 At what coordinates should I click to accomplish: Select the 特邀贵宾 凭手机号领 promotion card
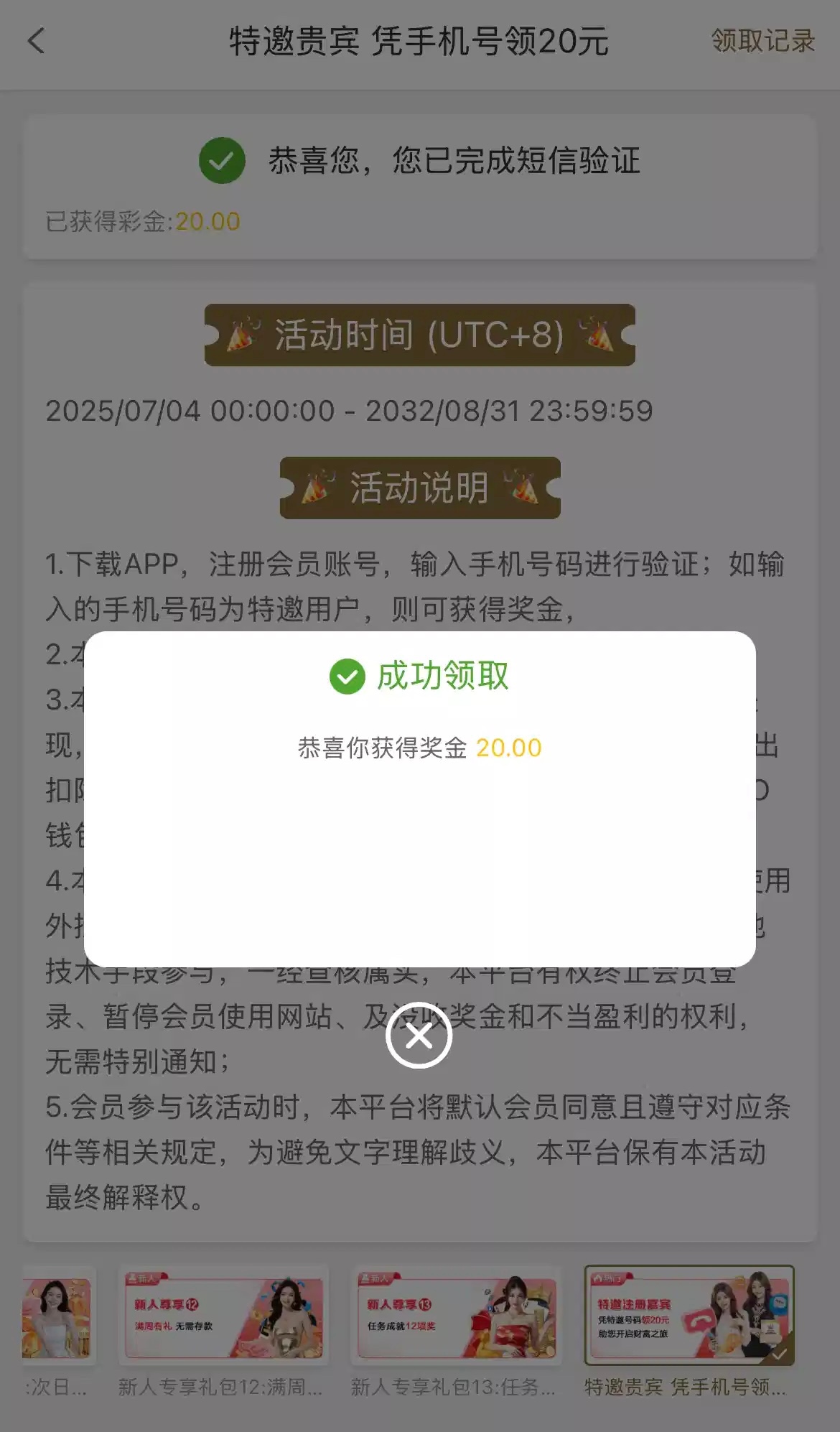689,1316
